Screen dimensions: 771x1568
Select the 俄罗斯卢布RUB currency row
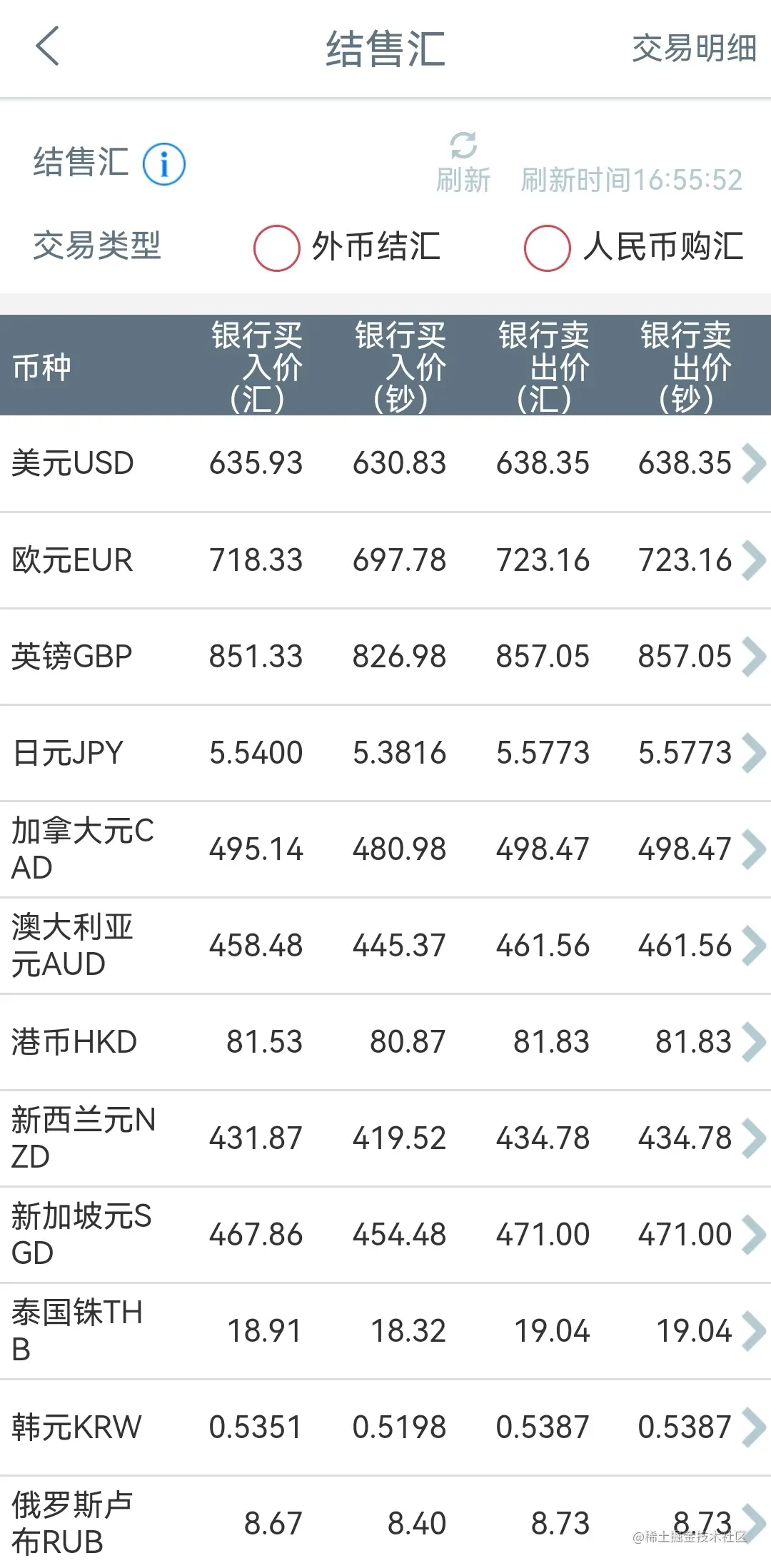pyautogui.click(x=385, y=1523)
